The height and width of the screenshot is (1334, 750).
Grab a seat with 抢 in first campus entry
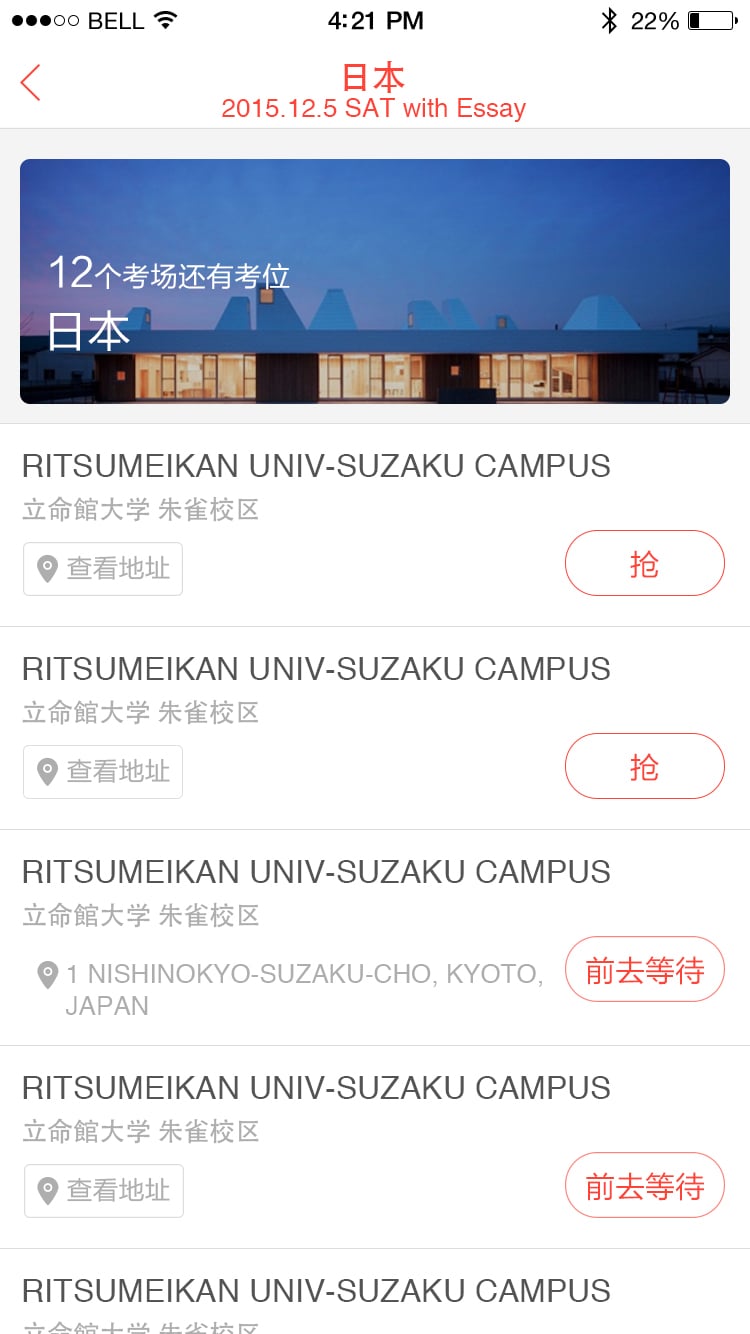tap(644, 563)
